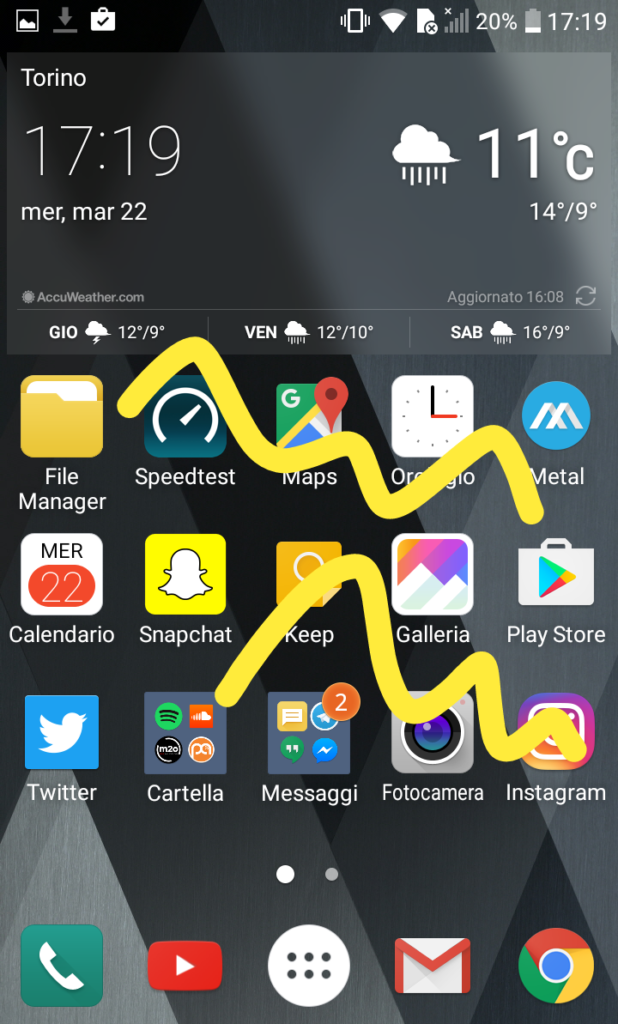
Task: Open the Messaggi folder
Action: pyautogui.click(x=309, y=732)
